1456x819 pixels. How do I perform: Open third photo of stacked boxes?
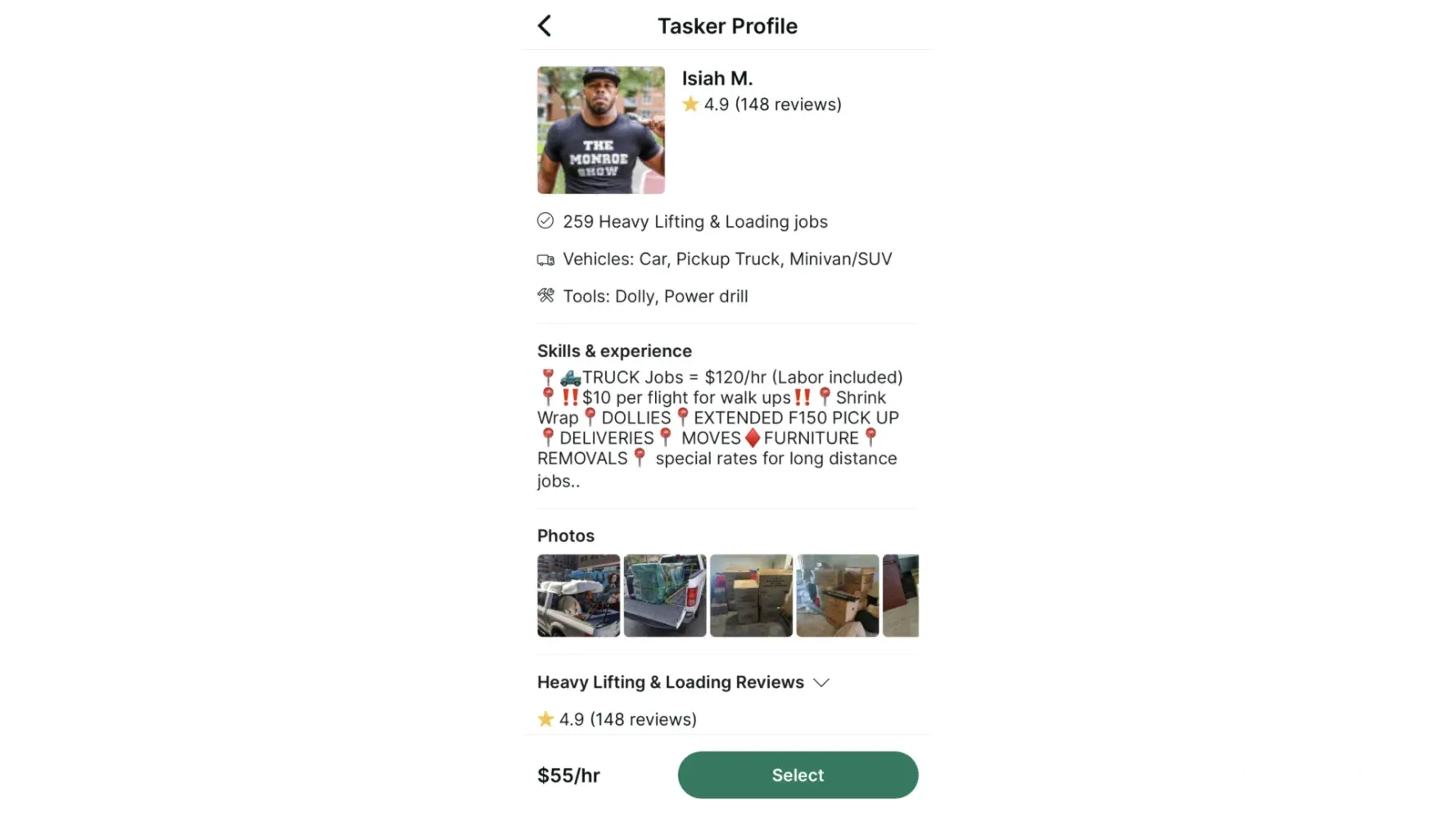click(751, 595)
